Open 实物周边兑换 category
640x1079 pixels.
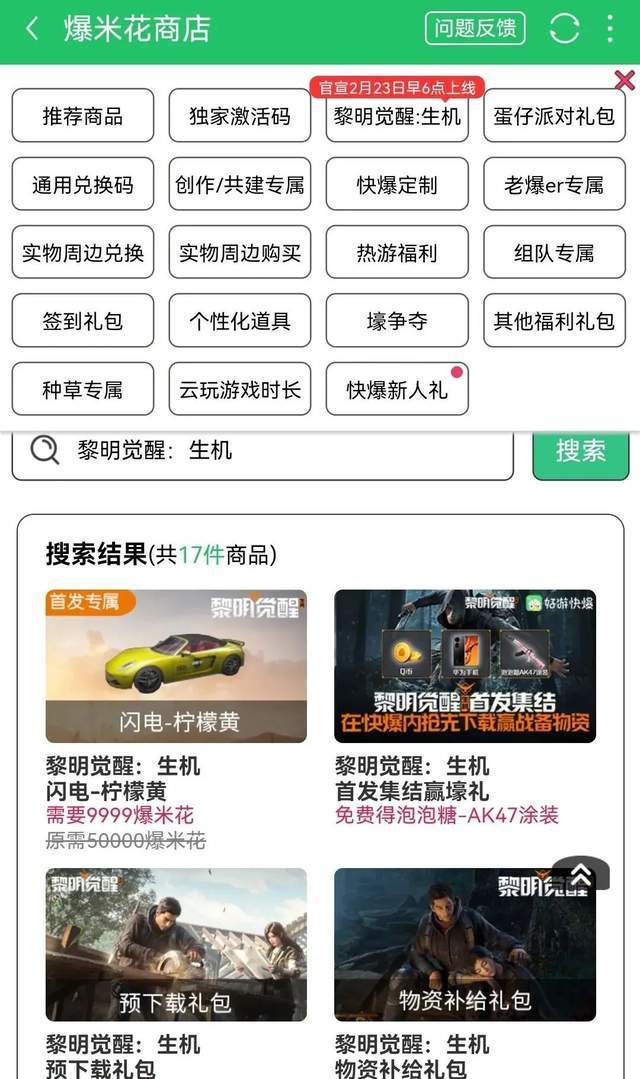[x=83, y=253]
